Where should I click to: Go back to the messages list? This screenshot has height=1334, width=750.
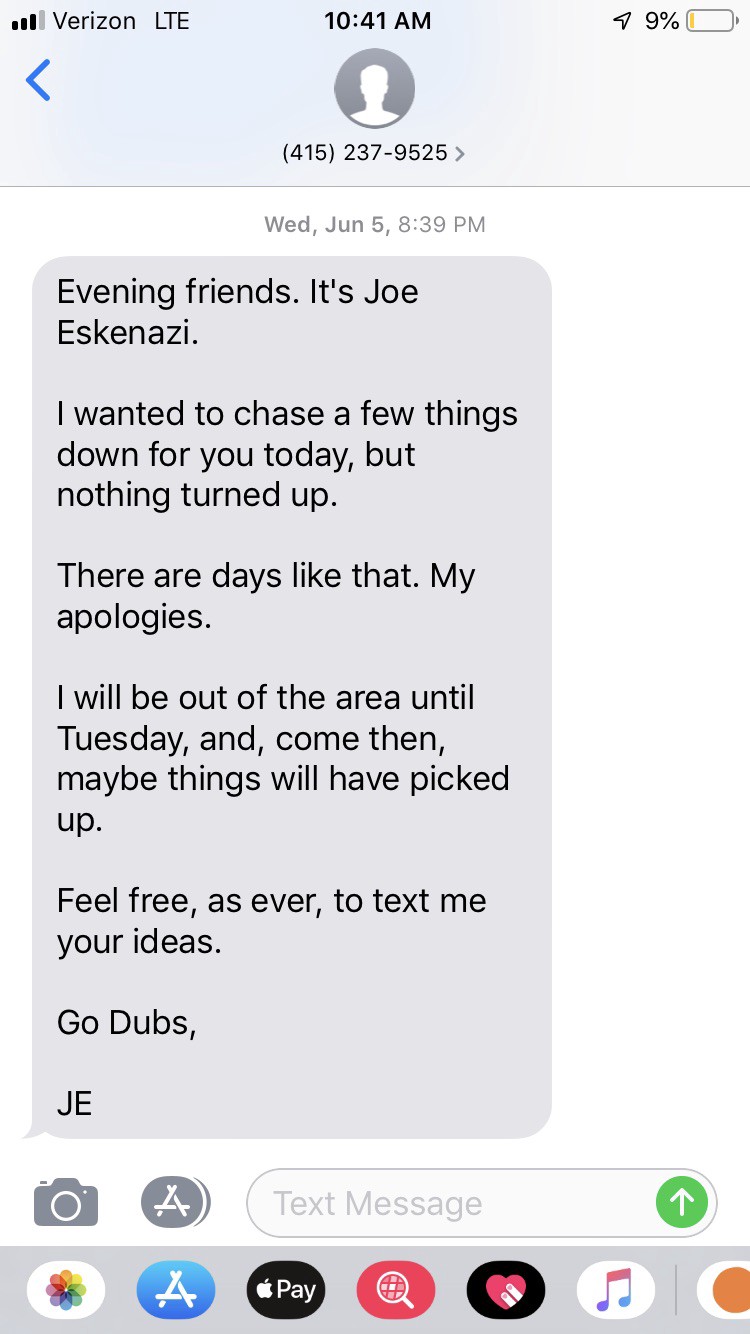[x=38, y=81]
